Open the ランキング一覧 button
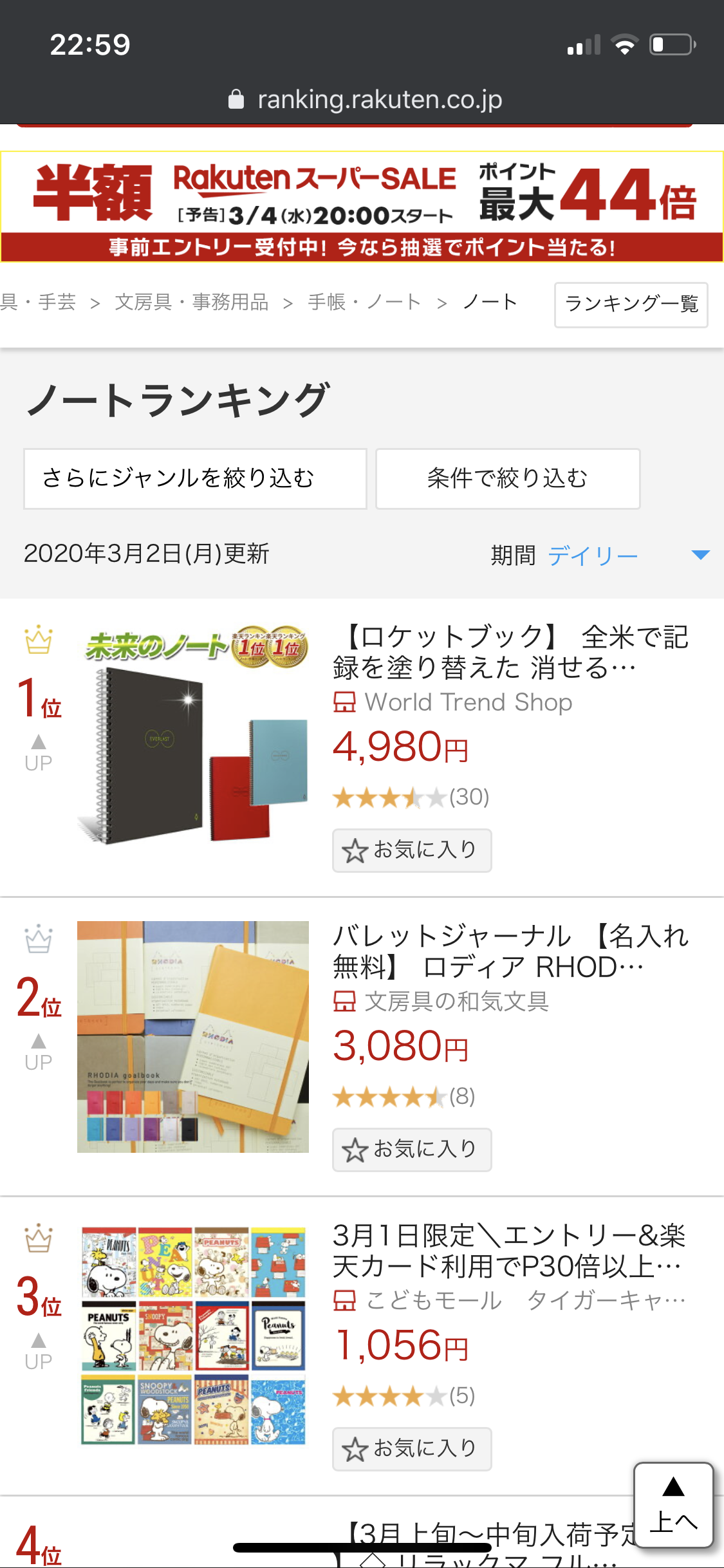This screenshot has height=1568, width=724. pyautogui.click(x=631, y=304)
